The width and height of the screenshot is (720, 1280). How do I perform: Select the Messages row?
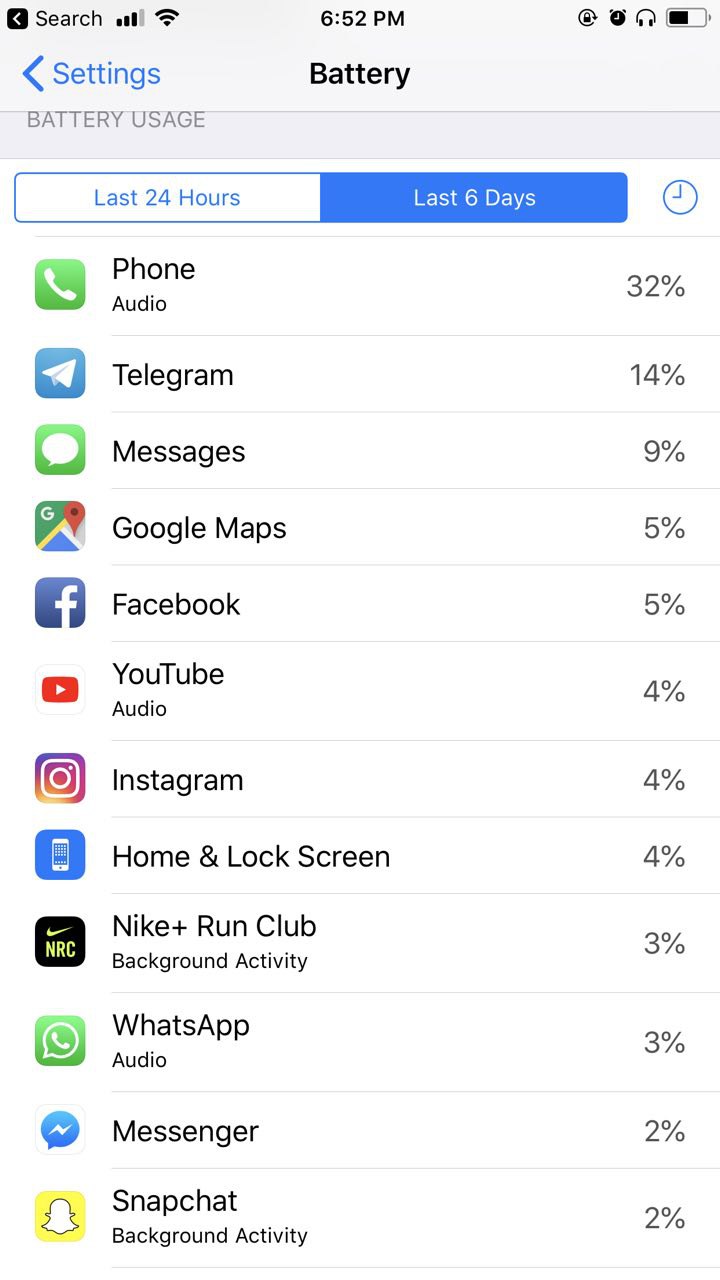360,451
